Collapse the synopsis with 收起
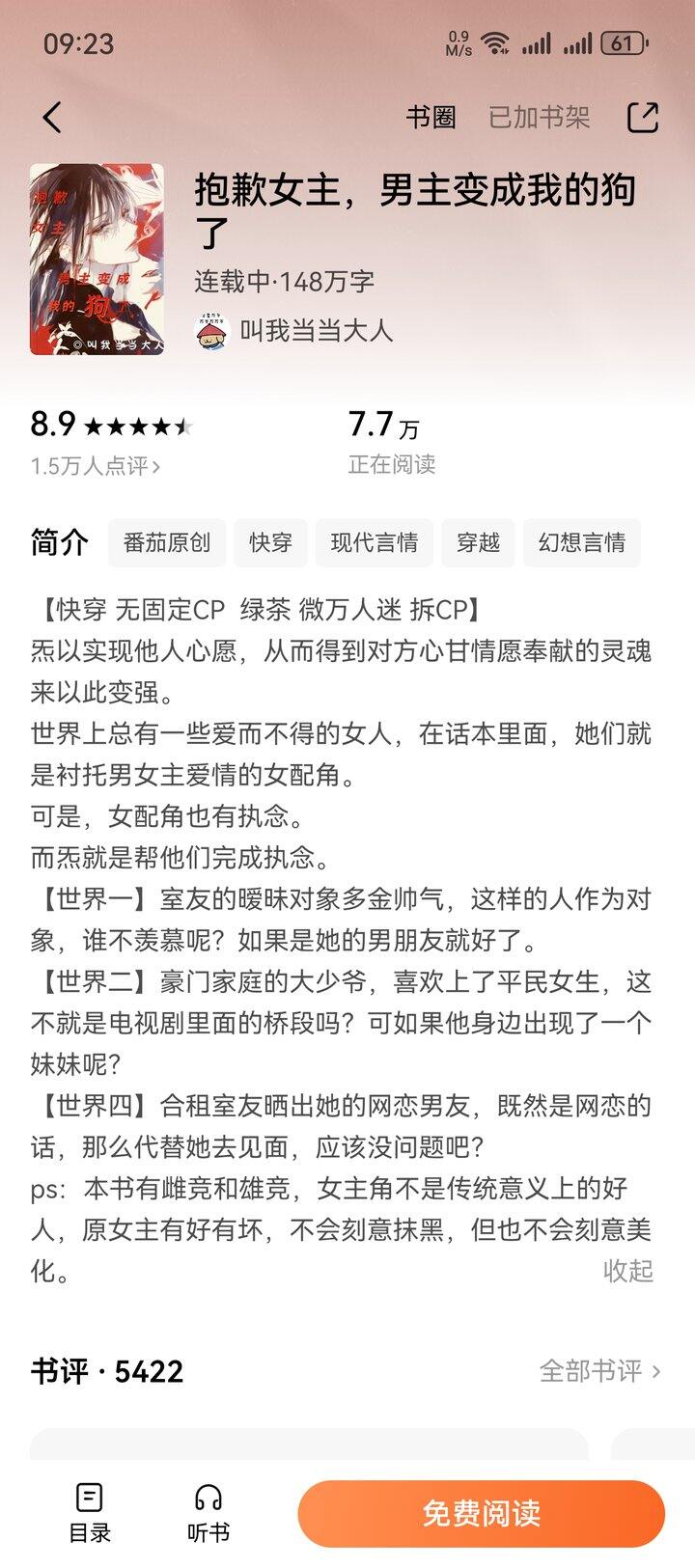 point(628,1271)
